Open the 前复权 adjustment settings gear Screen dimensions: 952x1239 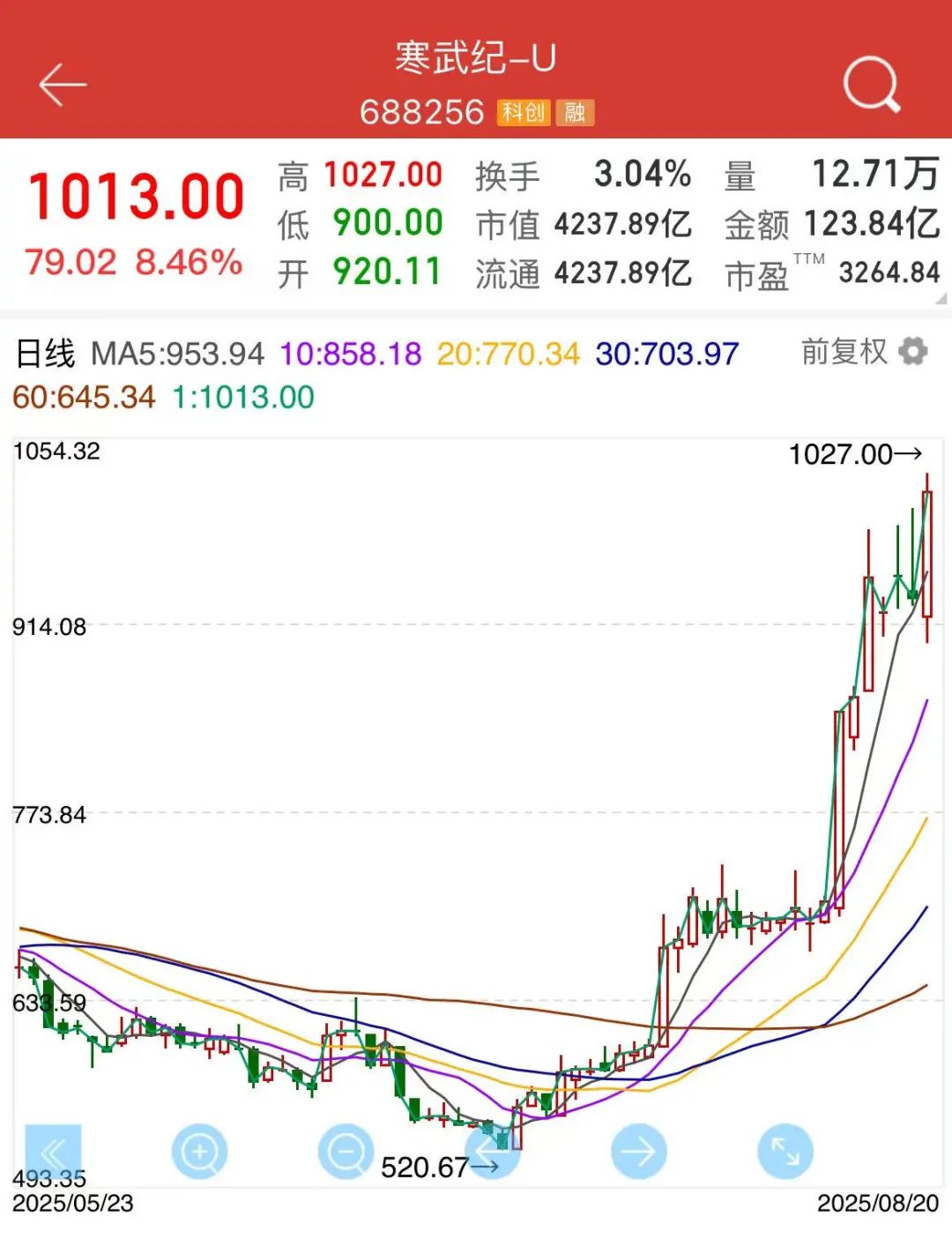[913, 352]
